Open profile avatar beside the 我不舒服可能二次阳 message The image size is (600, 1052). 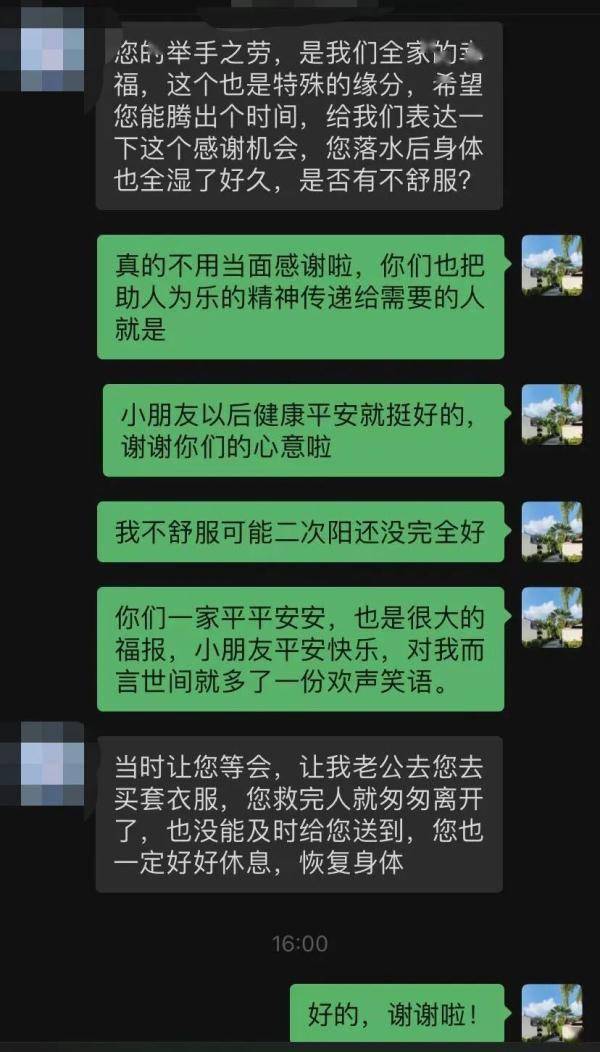(x=551, y=531)
